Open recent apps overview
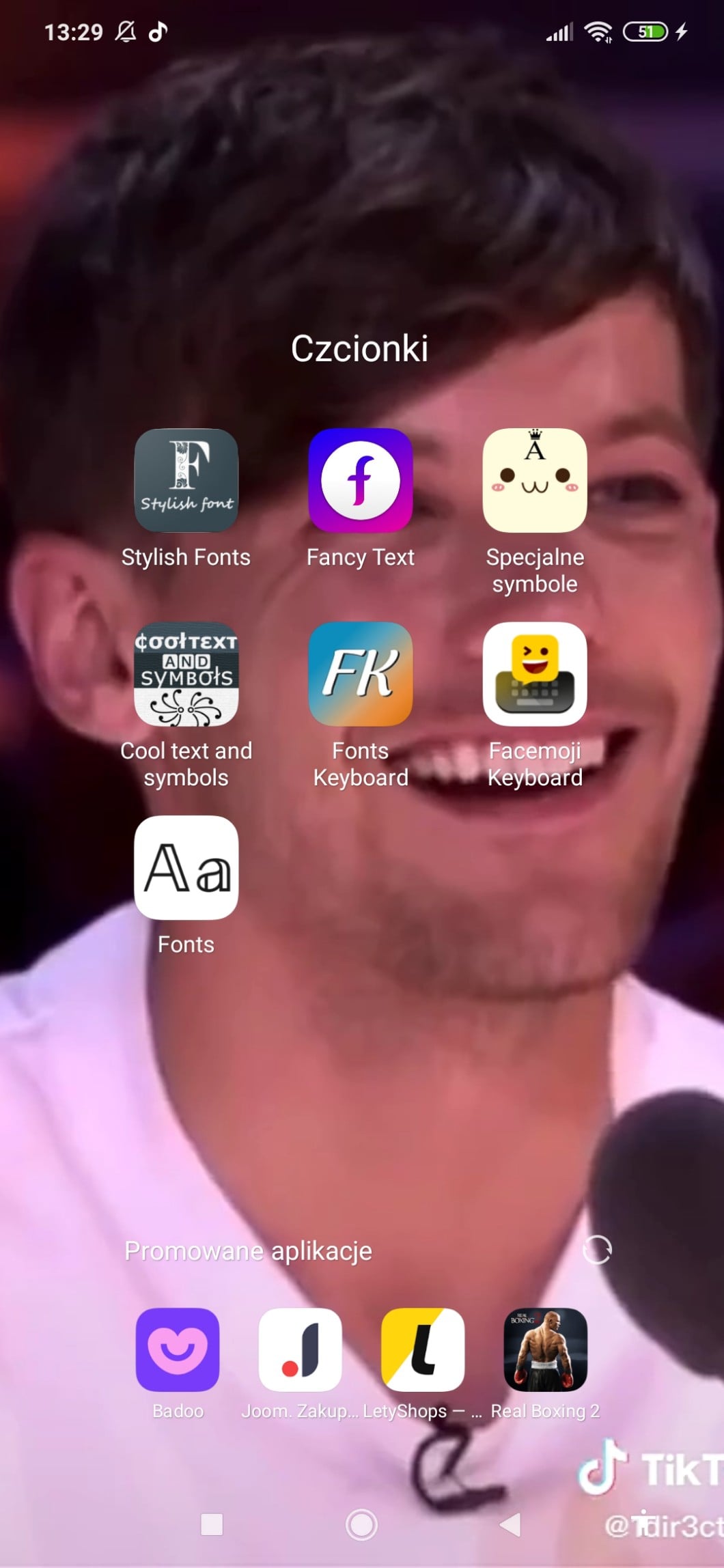Image resolution: width=724 pixels, height=1568 pixels. (212, 1524)
